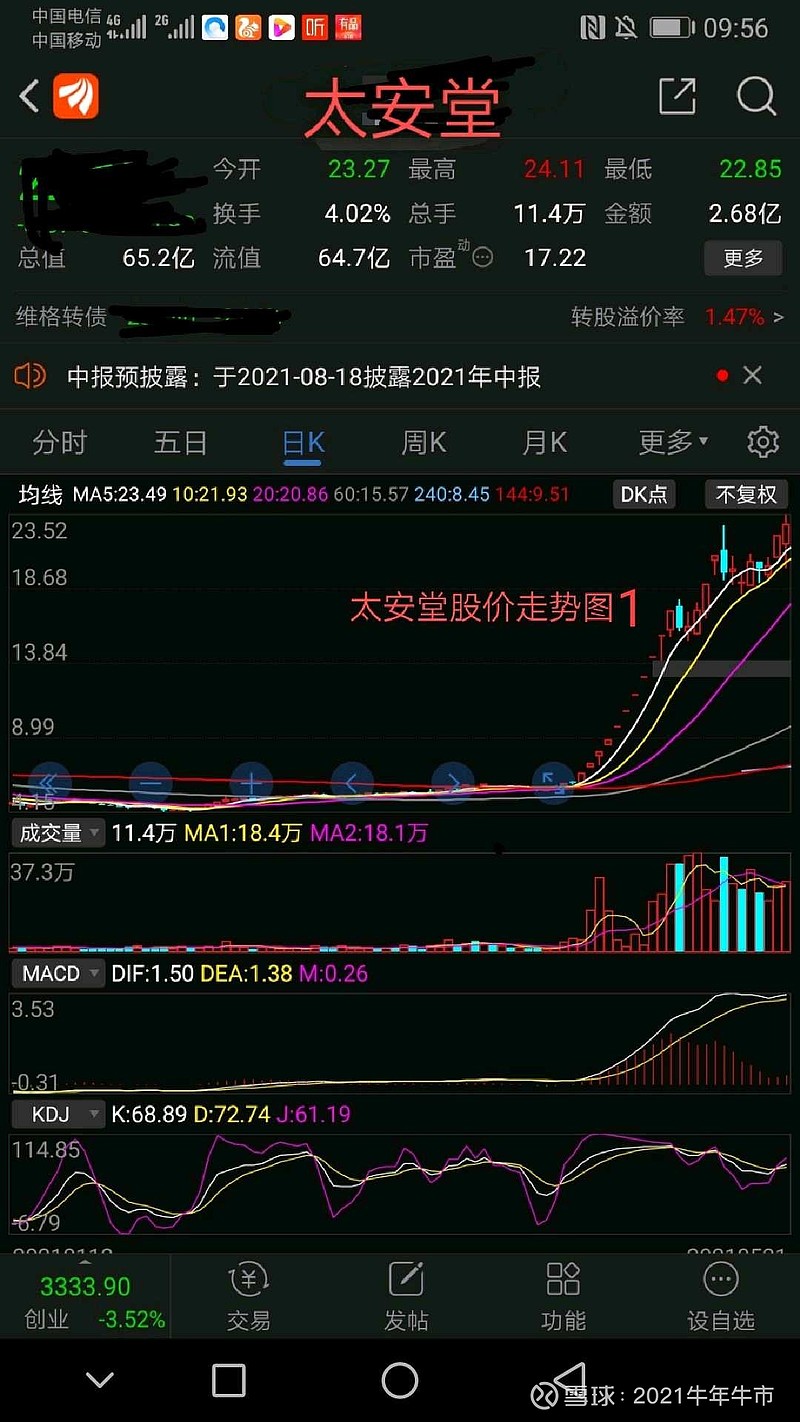Tap 更多 to view more quote details
The image size is (800, 1422).
742,258
